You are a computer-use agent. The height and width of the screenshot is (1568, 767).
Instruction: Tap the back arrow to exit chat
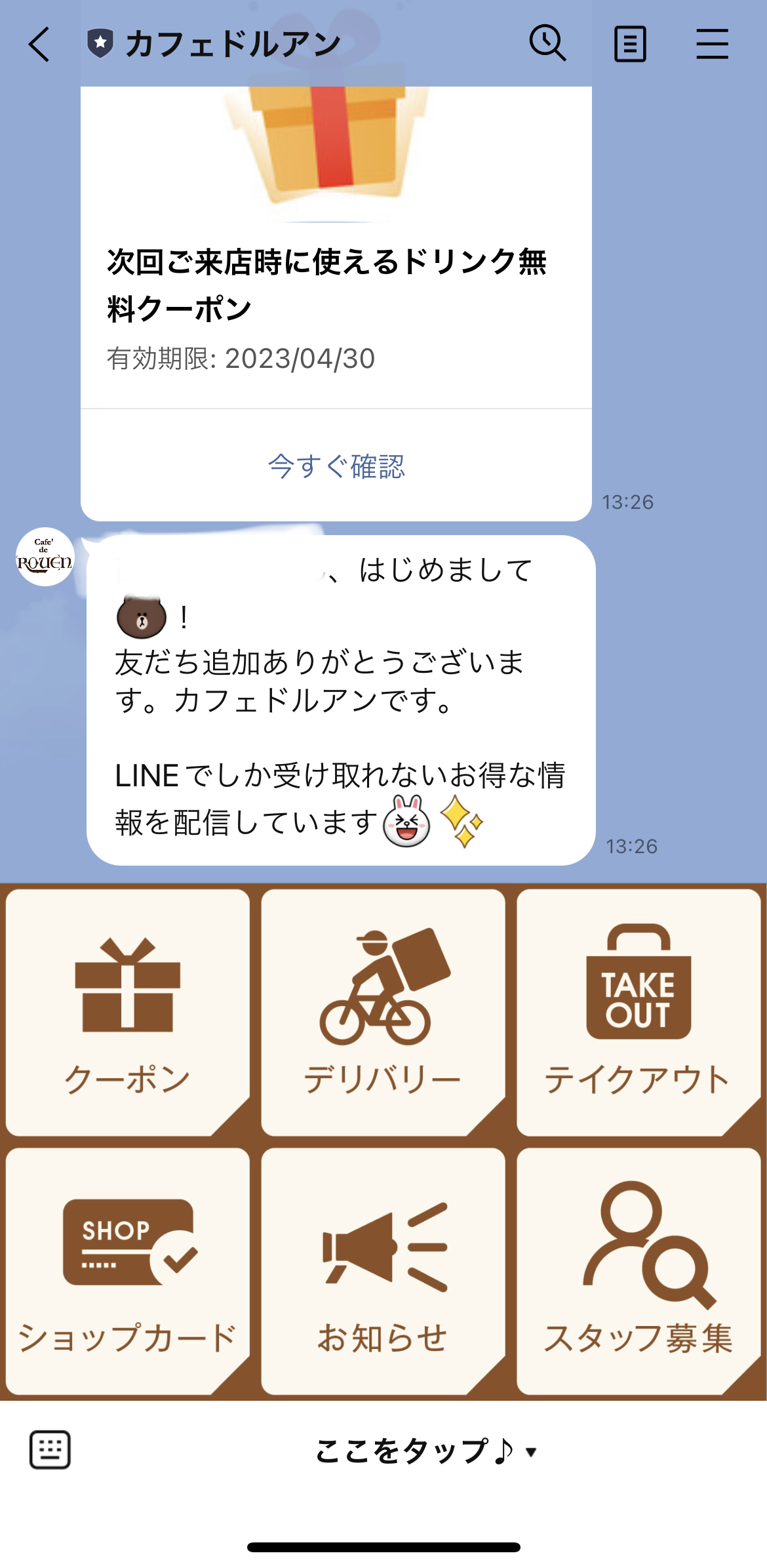click(38, 45)
